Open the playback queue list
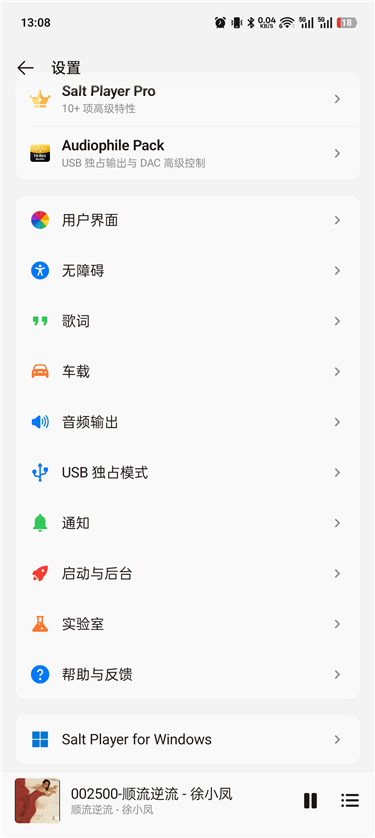Image resolution: width=375 pixels, height=838 pixels. click(x=350, y=801)
